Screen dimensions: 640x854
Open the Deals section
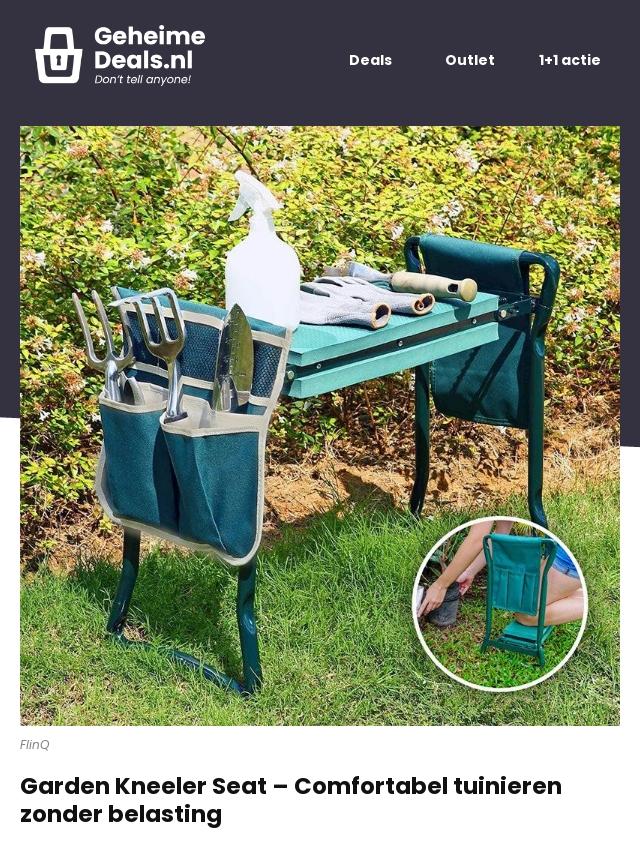(370, 60)
